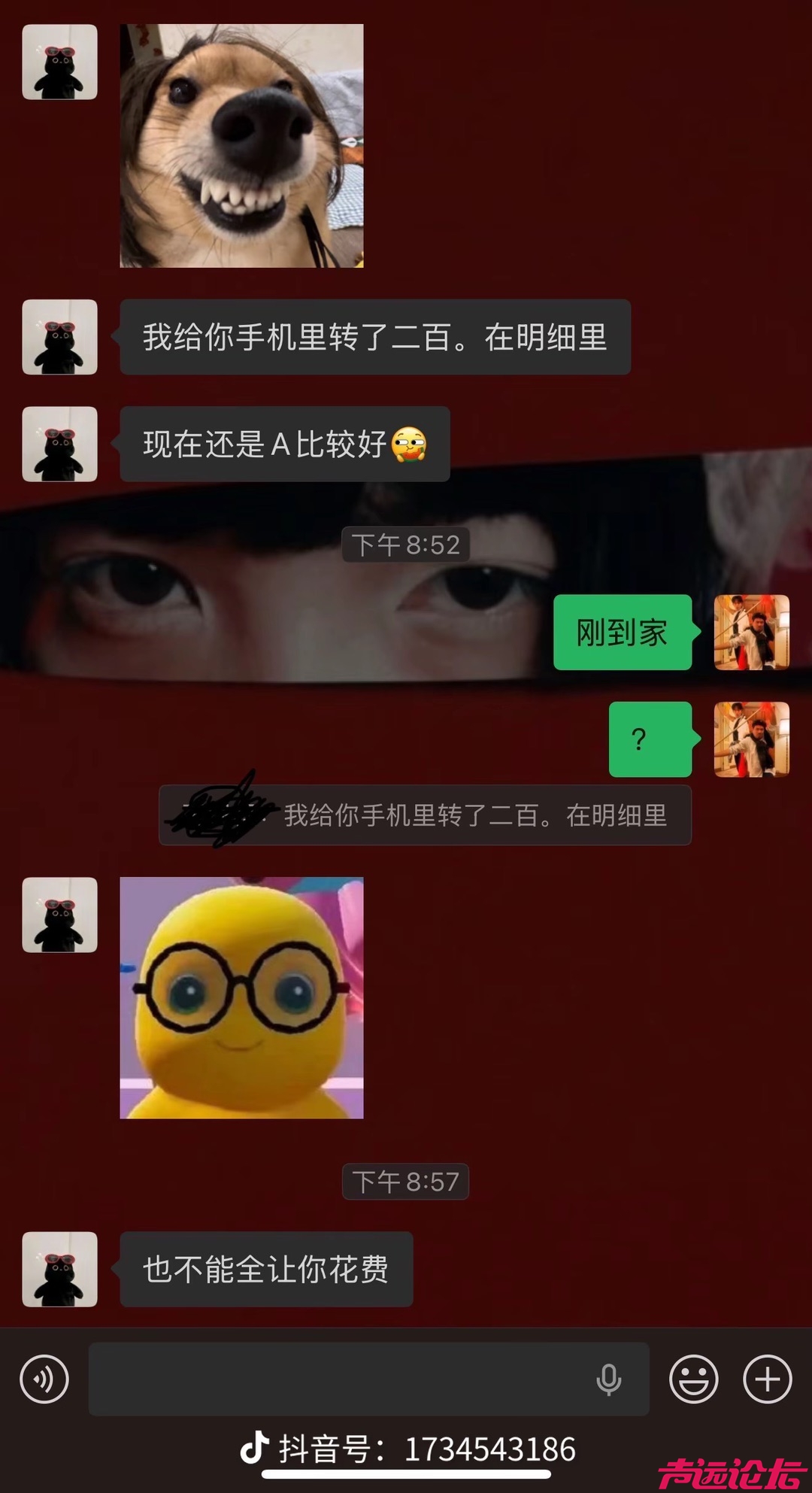
Task: Switch to voice message input
Action: 44,1379
